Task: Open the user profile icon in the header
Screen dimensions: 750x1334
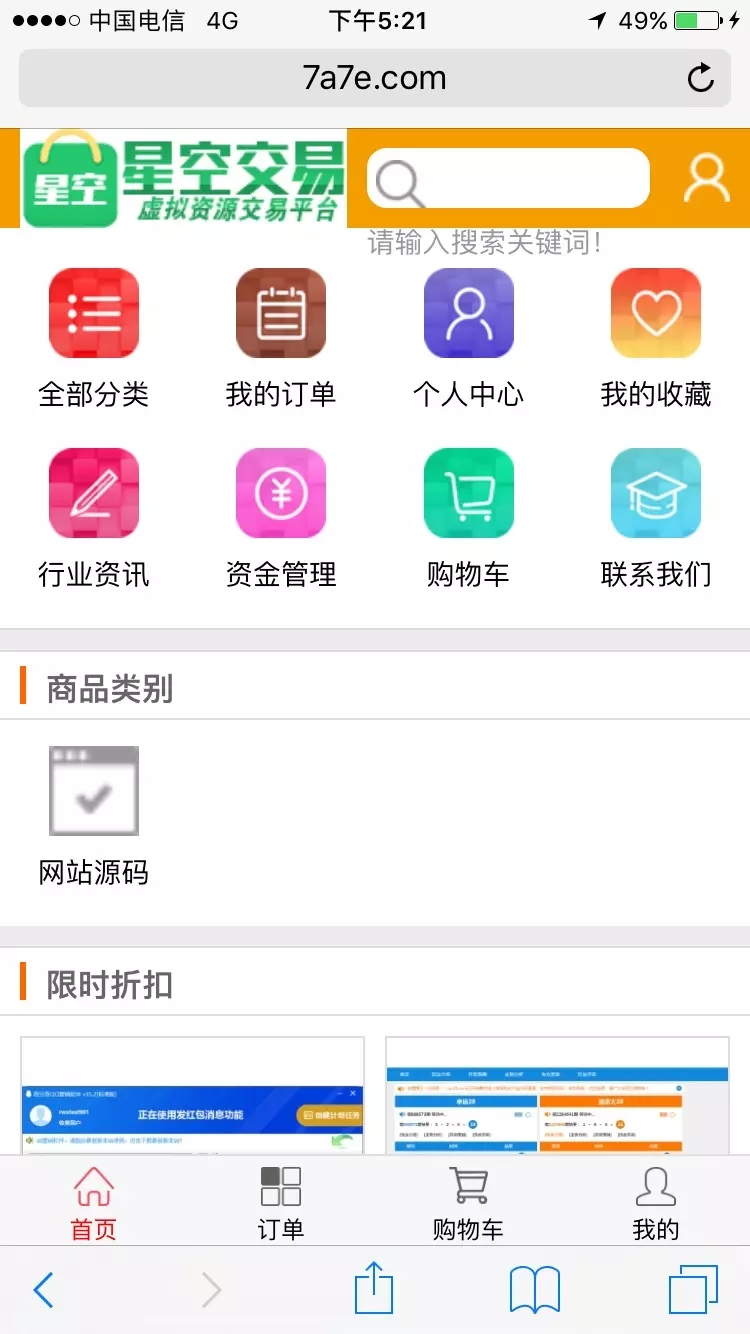Action: tap(706, 179)
